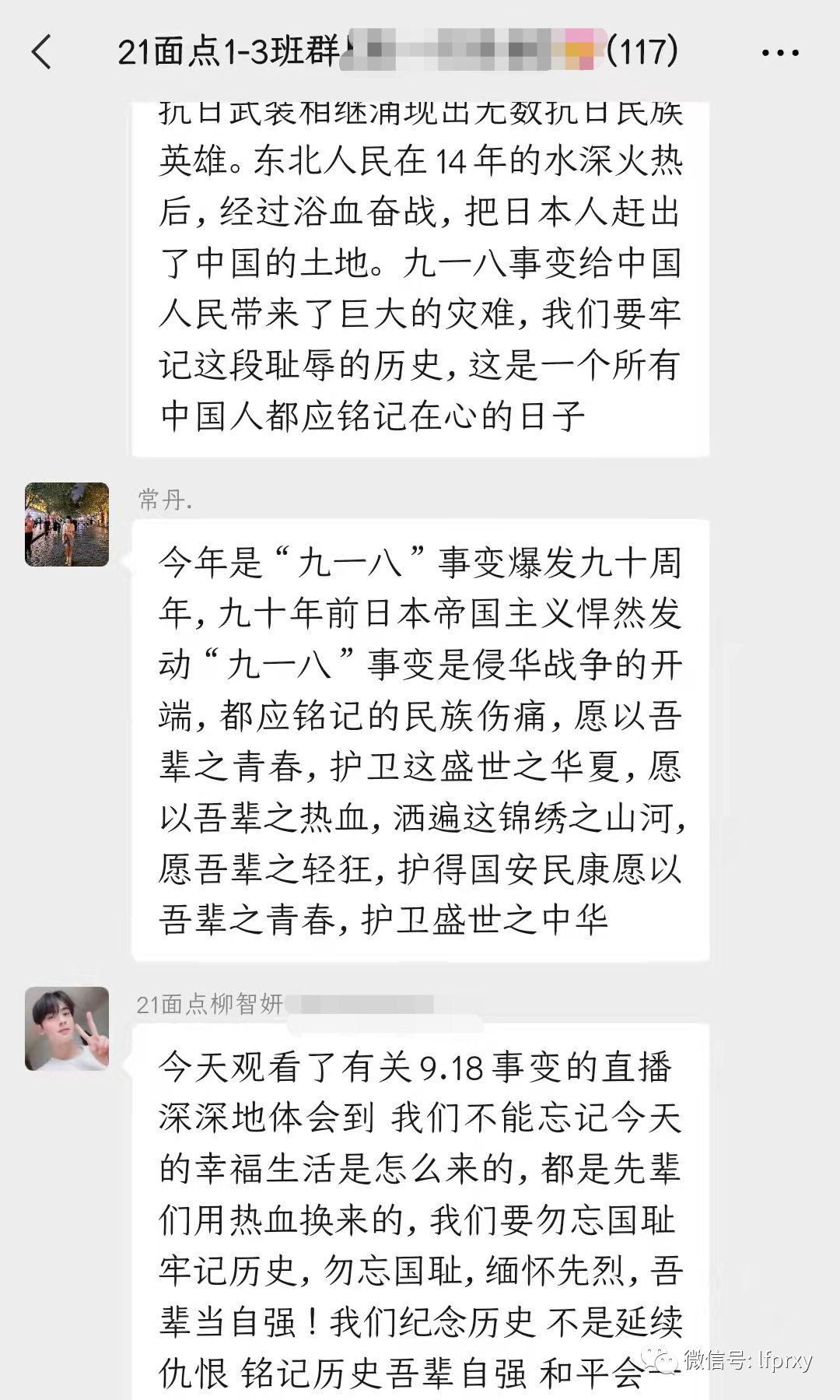Open 21面点柳智妍's profile avatar
The width and height of the screenshot is (840, 1400).
pyautogui.click(x=67, y=1028)
